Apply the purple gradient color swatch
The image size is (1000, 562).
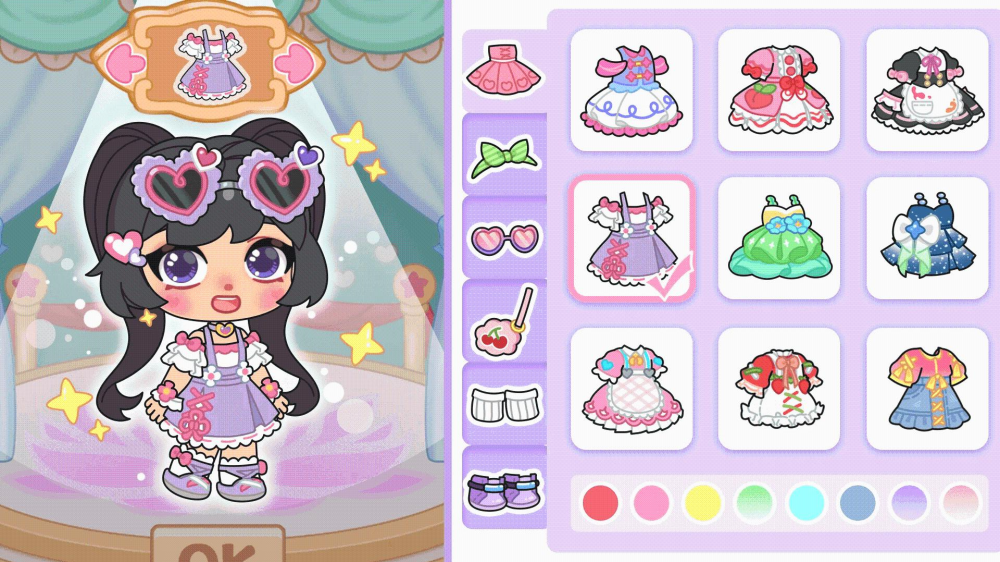[909, 502]
